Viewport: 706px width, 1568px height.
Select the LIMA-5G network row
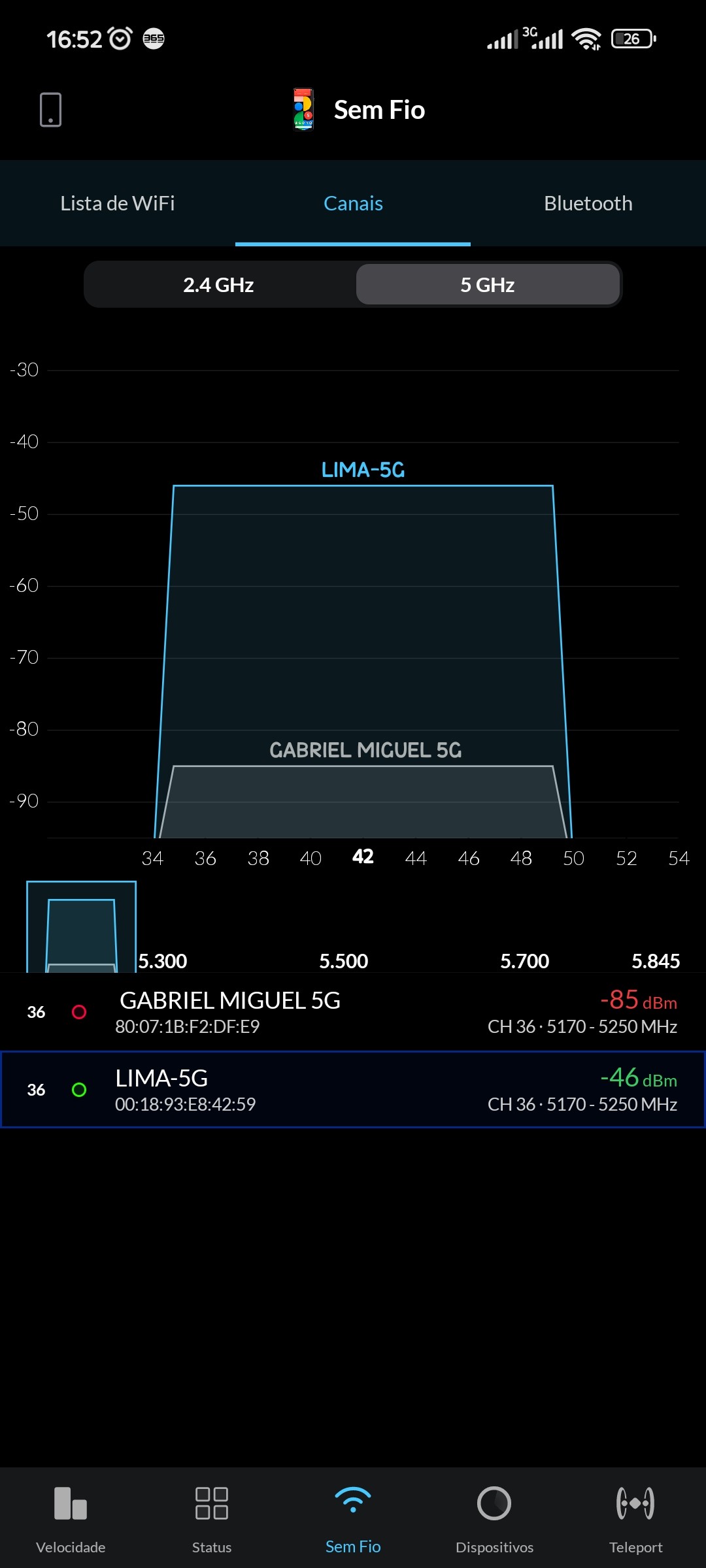point(353,1090)
